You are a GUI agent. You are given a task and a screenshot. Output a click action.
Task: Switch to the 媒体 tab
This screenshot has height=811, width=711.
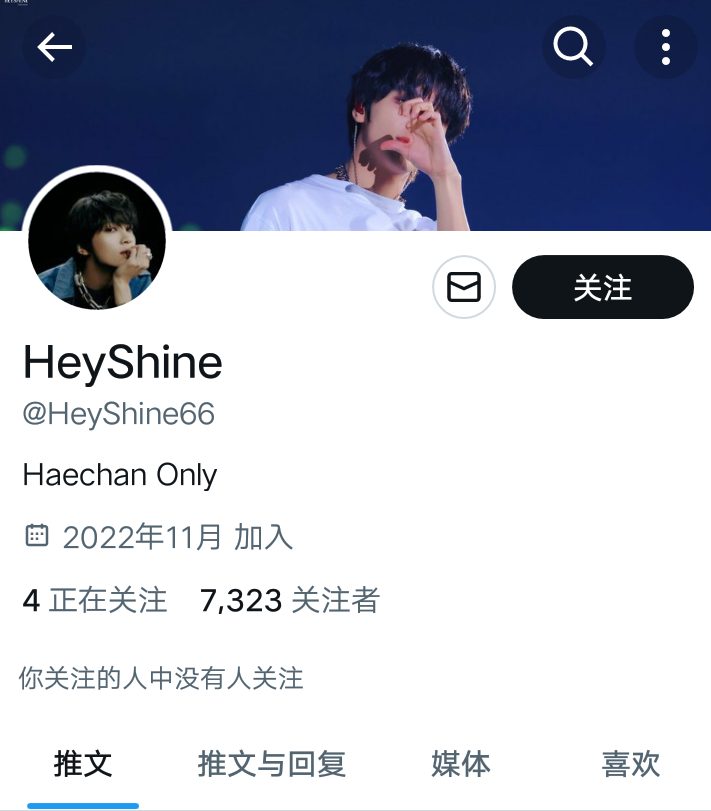click(x=461, y=764)
